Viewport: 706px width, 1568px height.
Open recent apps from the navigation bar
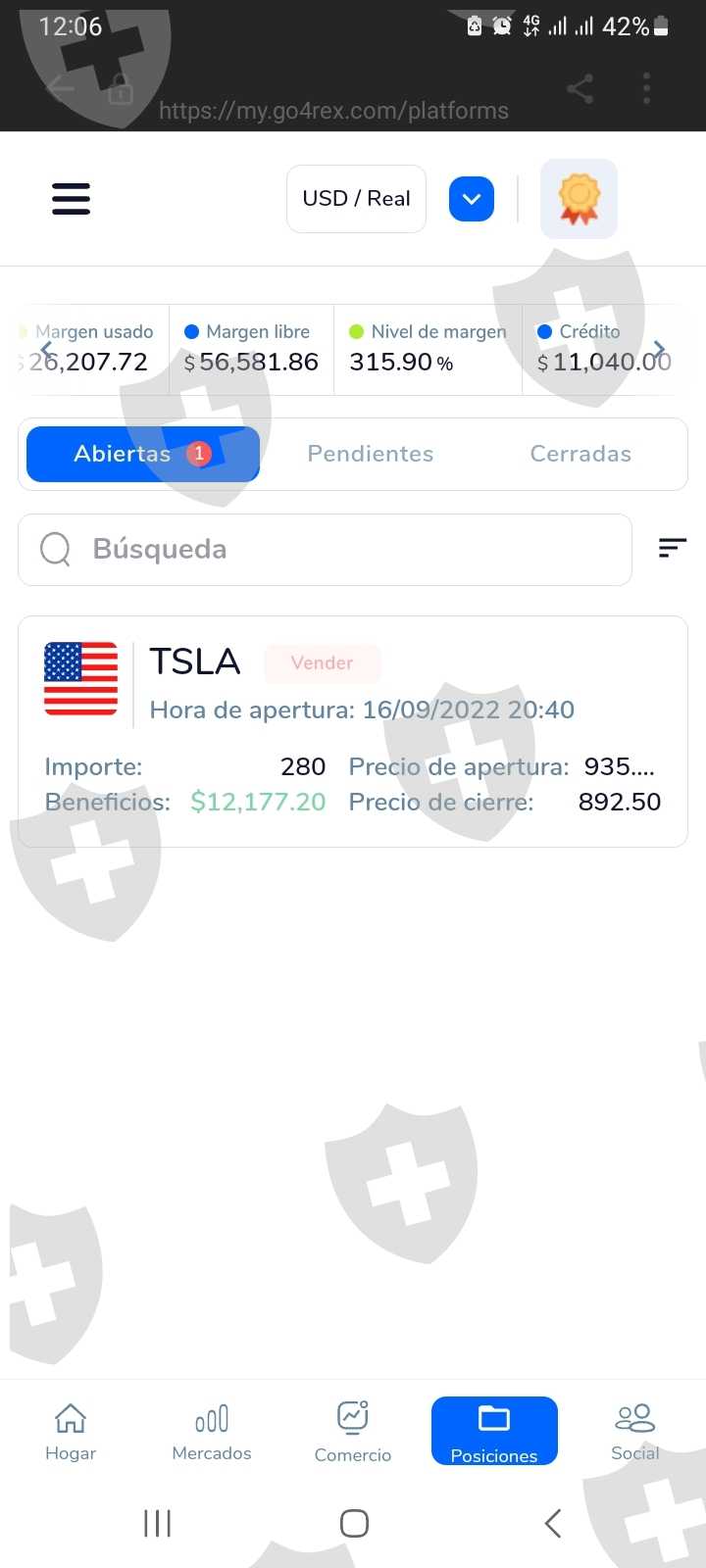coord(157,1523)
